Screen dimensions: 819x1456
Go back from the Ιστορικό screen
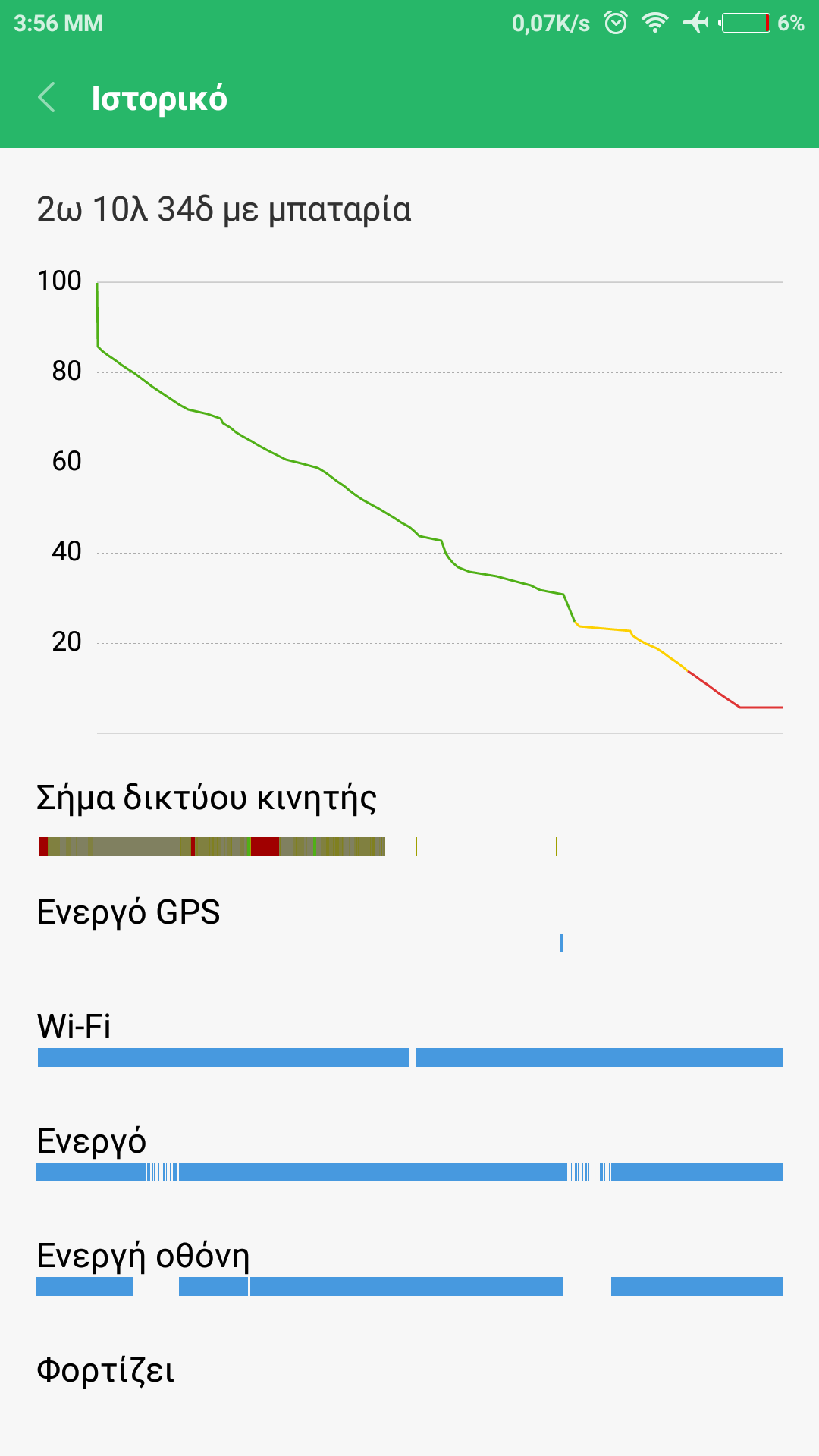(47, 98)
